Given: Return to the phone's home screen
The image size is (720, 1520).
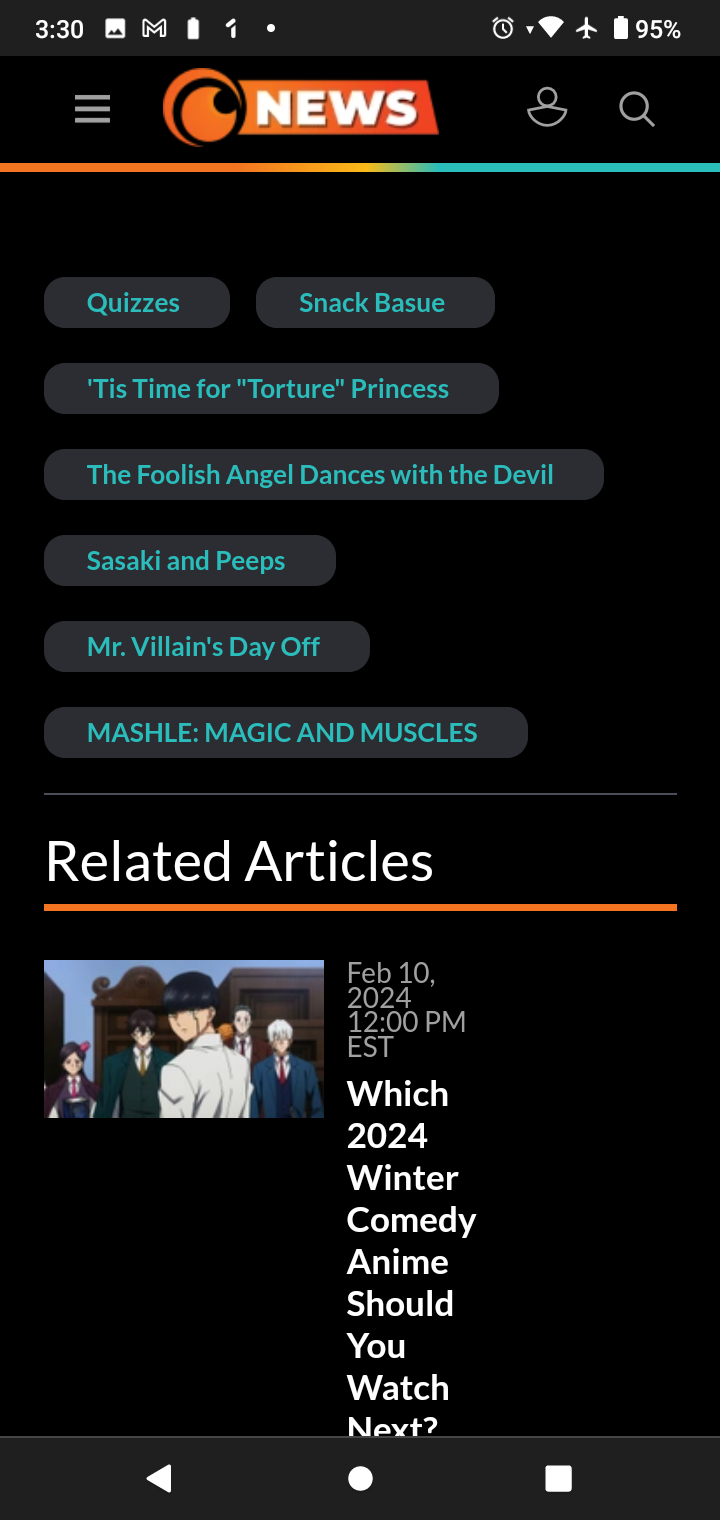Looking at the screenshot, I should (x=360, y=1478).
